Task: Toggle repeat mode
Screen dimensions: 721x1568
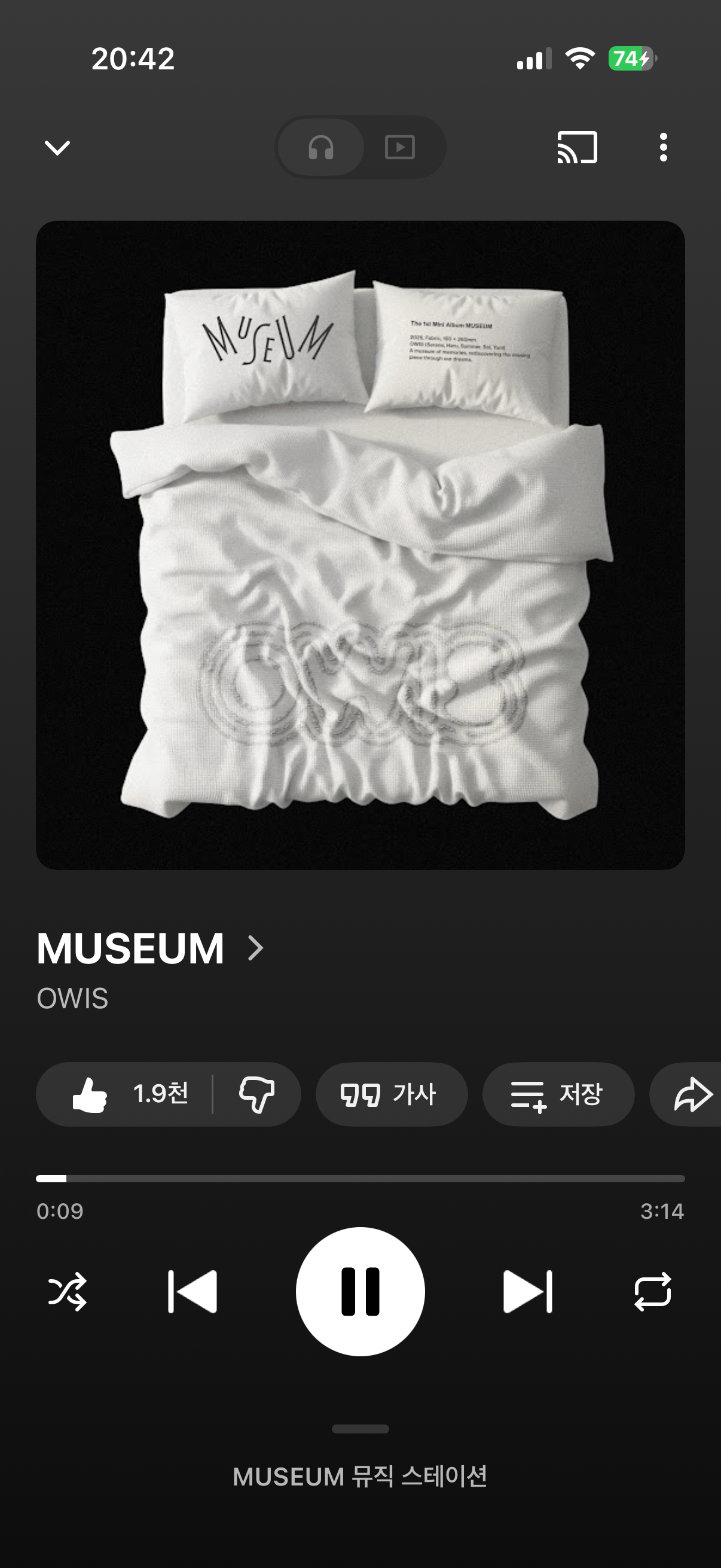Action: [x=652, y=1292]
